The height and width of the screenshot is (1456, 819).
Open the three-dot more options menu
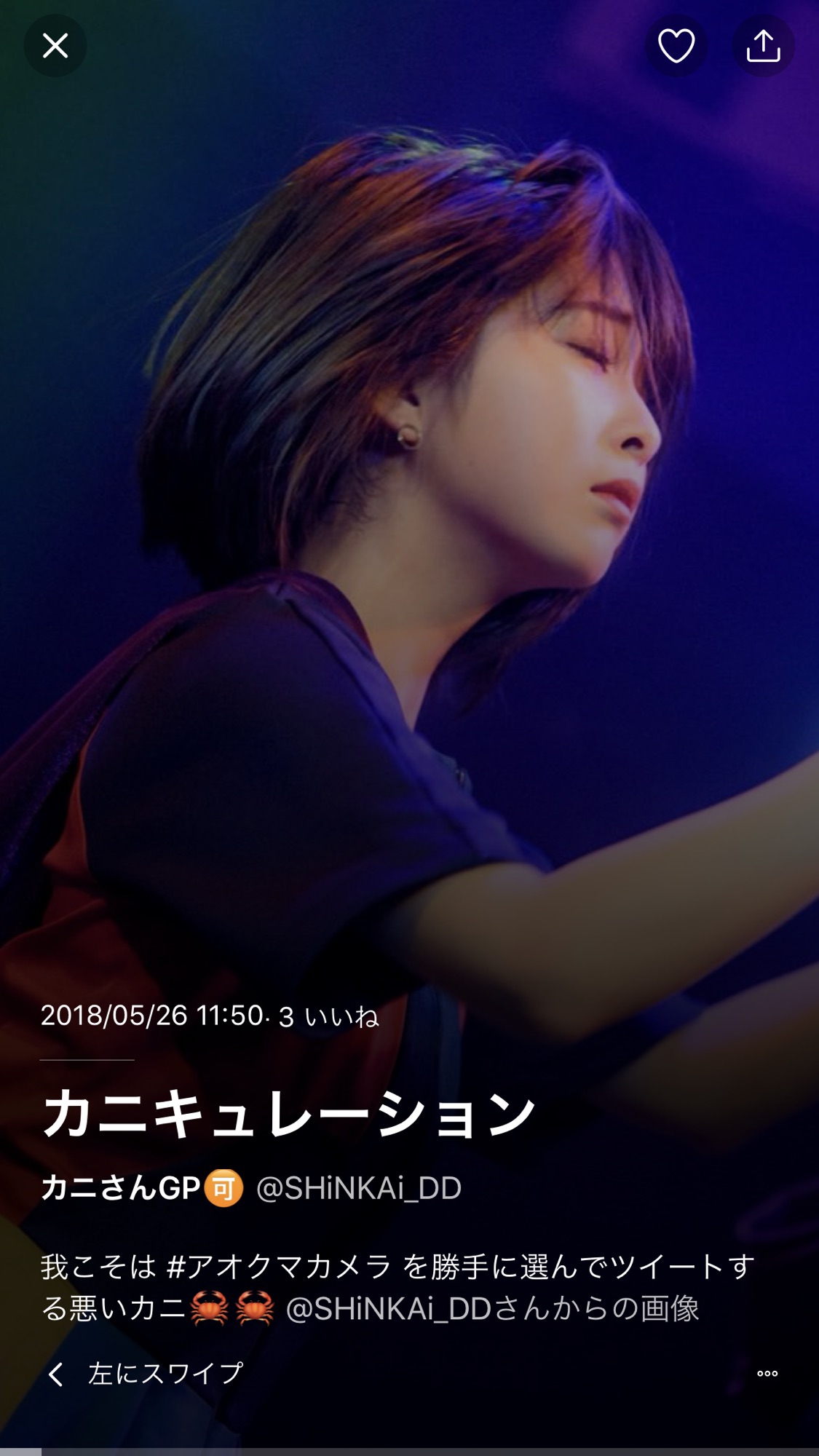[767, 1374]
